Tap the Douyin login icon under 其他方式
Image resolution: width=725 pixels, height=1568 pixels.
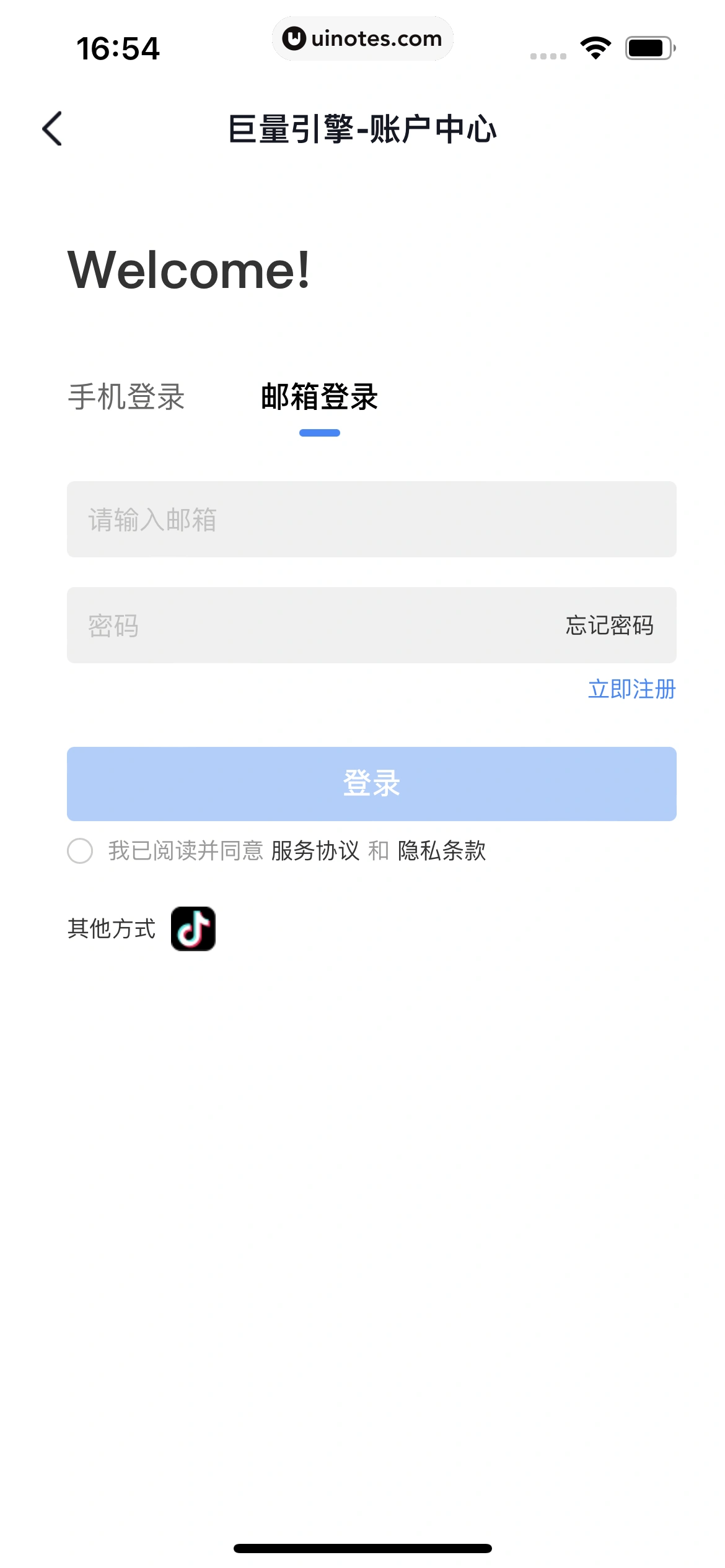194,928
